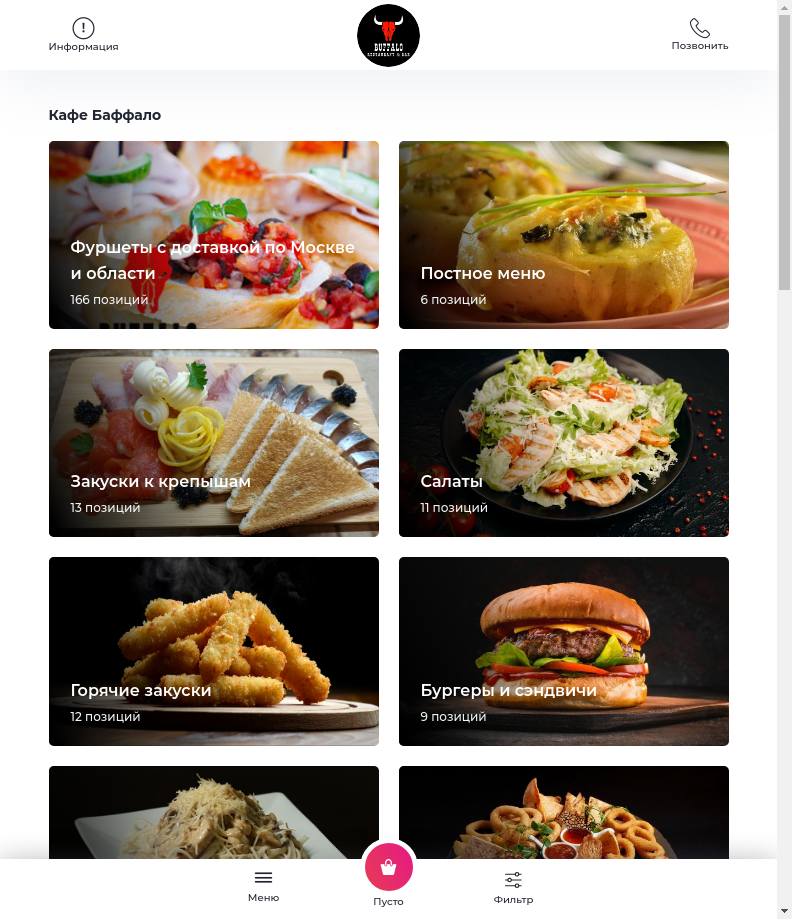Open the Фильтр options
Image resolution: width=792 pixels, height=919 pixels.
tap(513, 886)
